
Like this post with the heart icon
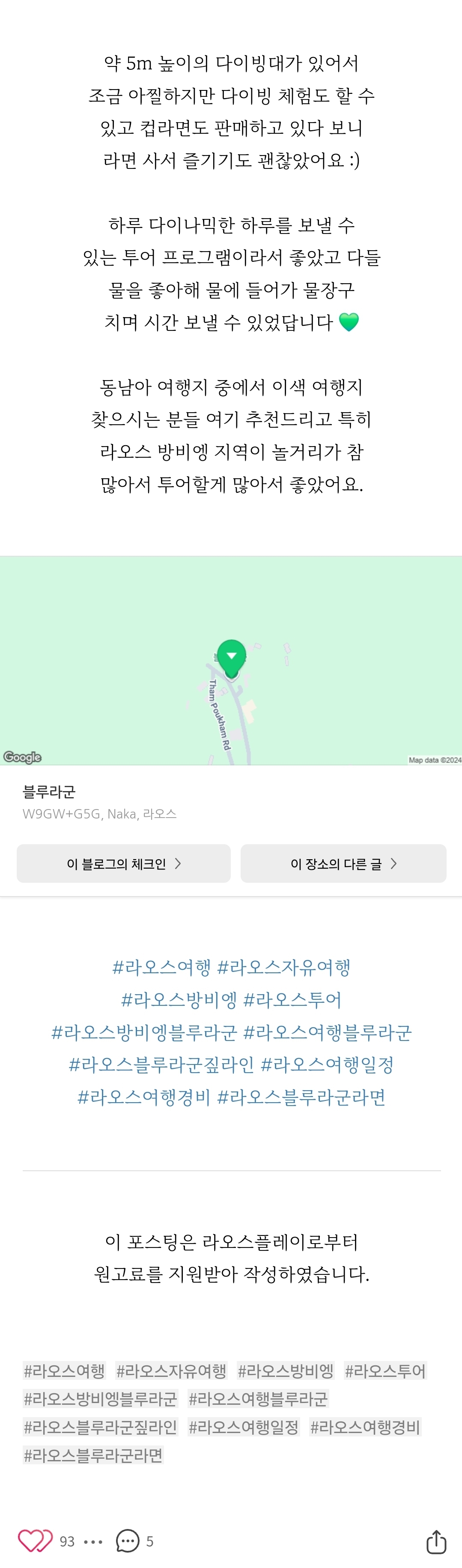(35, 1541)
